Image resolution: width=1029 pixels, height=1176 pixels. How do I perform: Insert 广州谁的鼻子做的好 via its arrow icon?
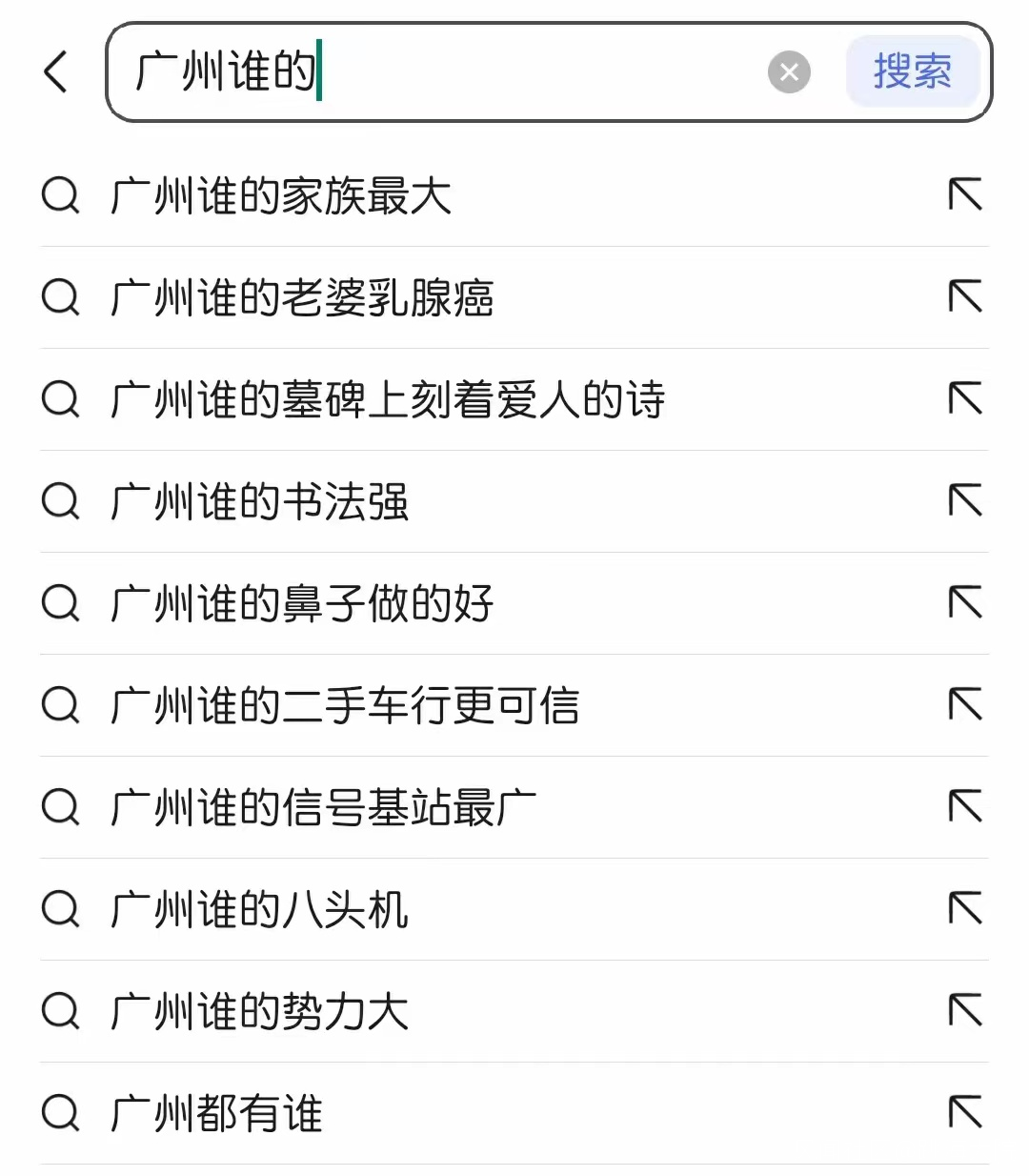965,603
